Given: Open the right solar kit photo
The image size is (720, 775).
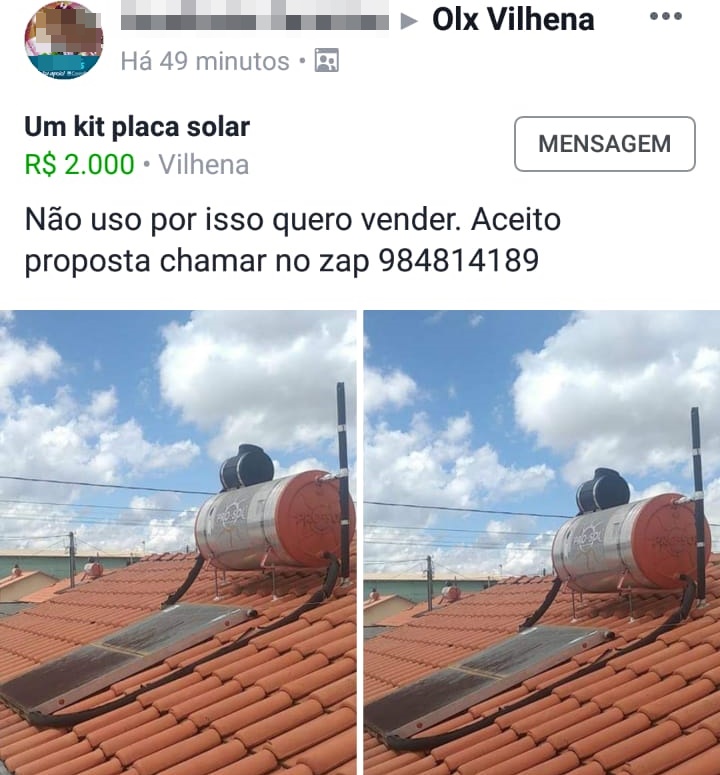Looking at the screenshot, I should pyautogui.click(x=541, y=542).
